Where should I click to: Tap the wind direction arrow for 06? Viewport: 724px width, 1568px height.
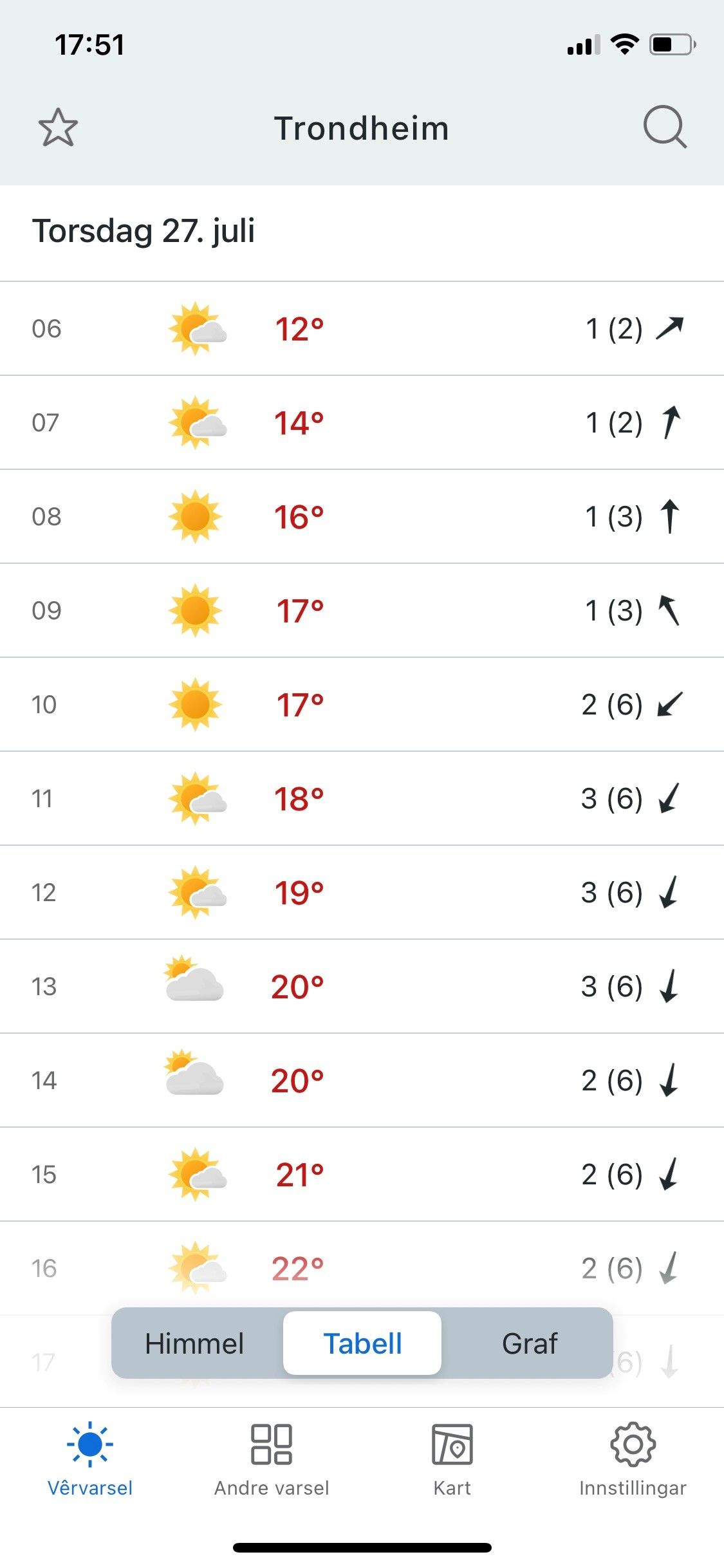tap(671, 328)
